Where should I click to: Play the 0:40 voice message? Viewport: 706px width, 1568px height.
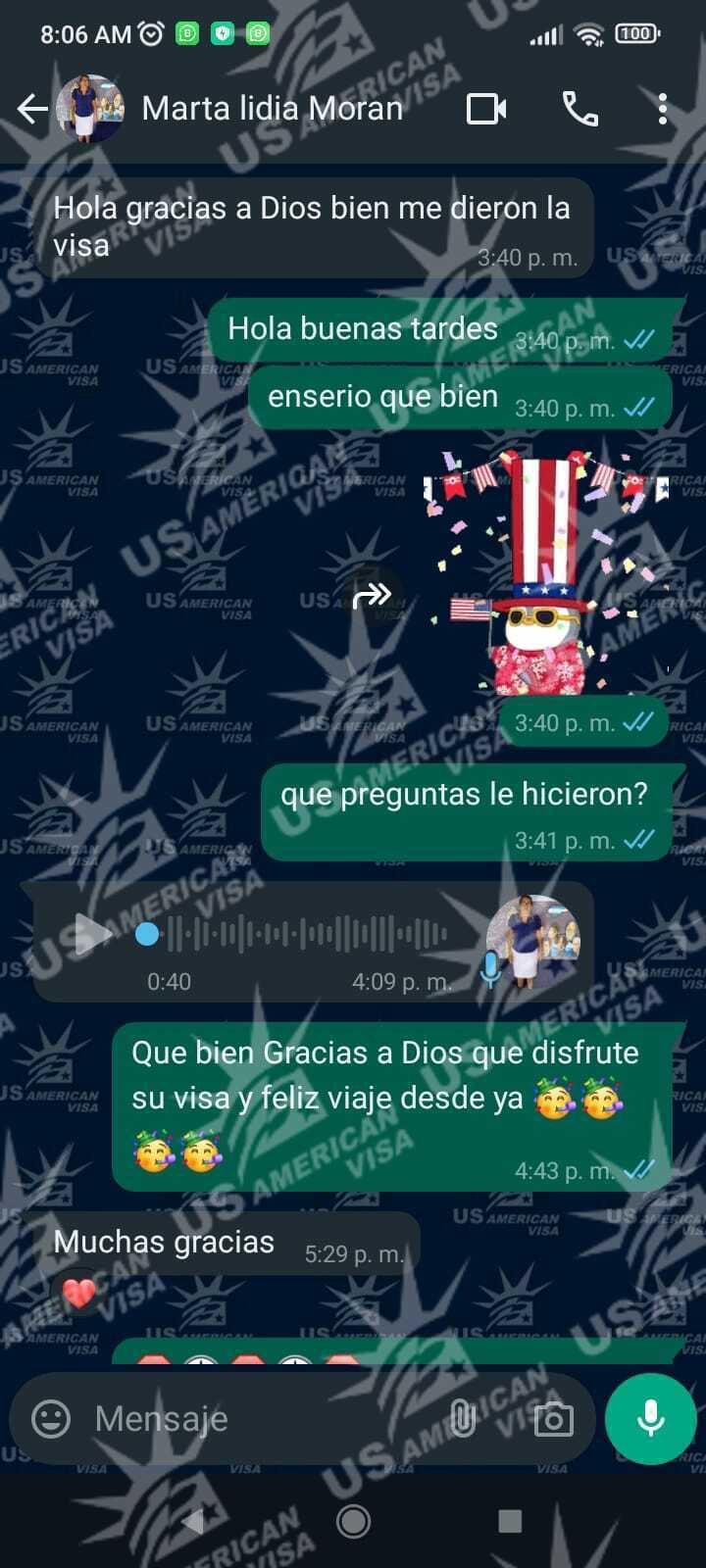[x=93, y=934]
